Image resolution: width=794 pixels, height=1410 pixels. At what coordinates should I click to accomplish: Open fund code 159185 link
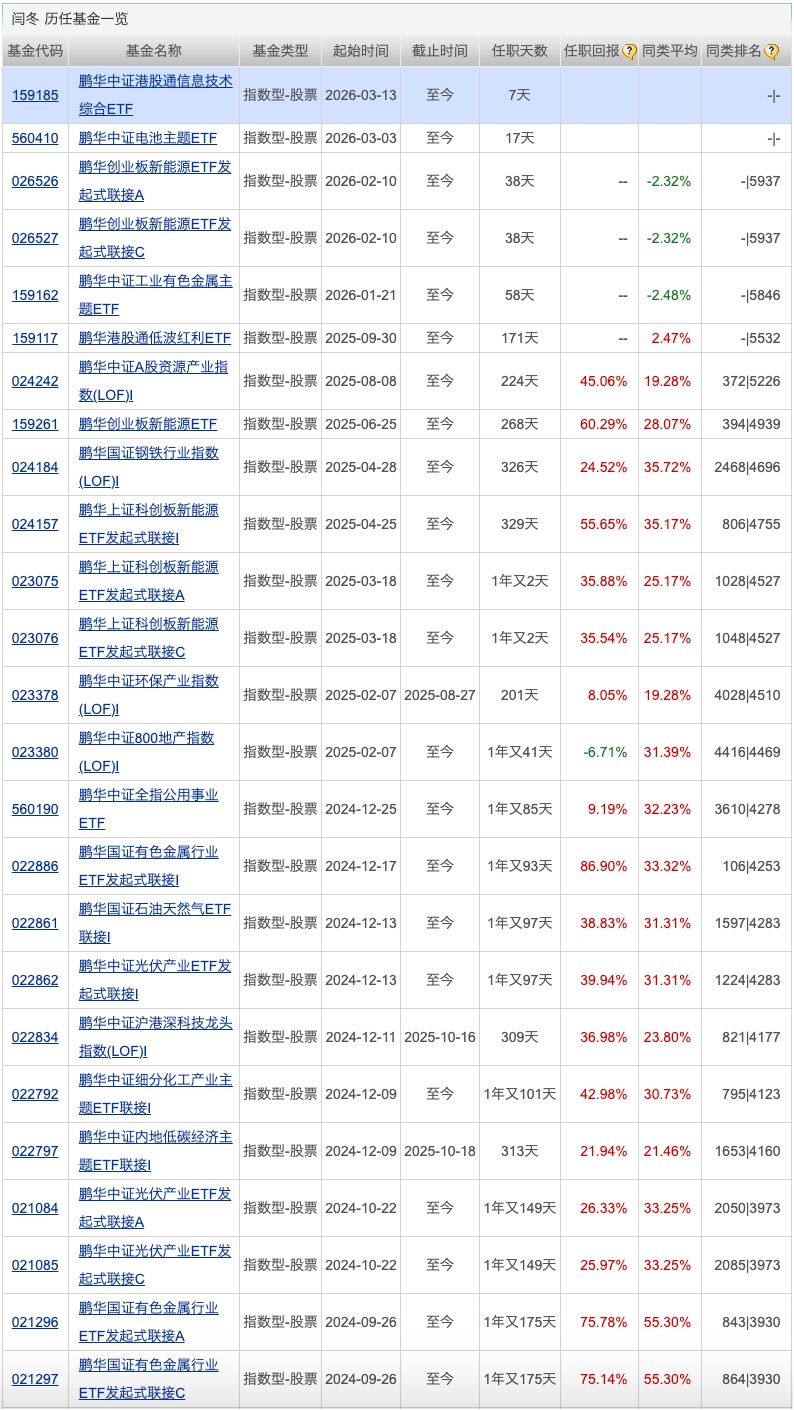pyautogui.click(x=35, y=95)
